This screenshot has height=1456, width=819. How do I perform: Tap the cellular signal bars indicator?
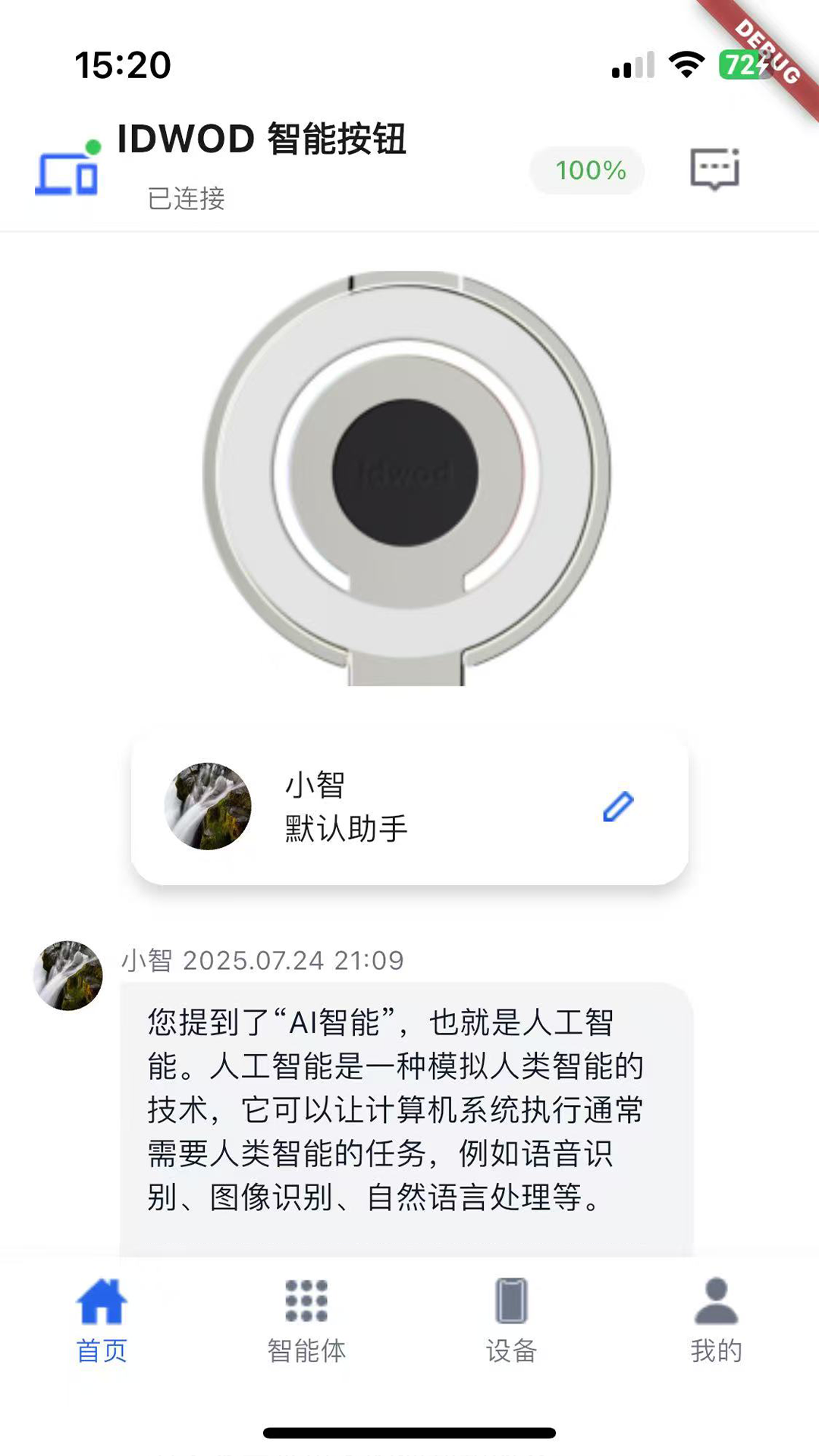coord(633,66)
